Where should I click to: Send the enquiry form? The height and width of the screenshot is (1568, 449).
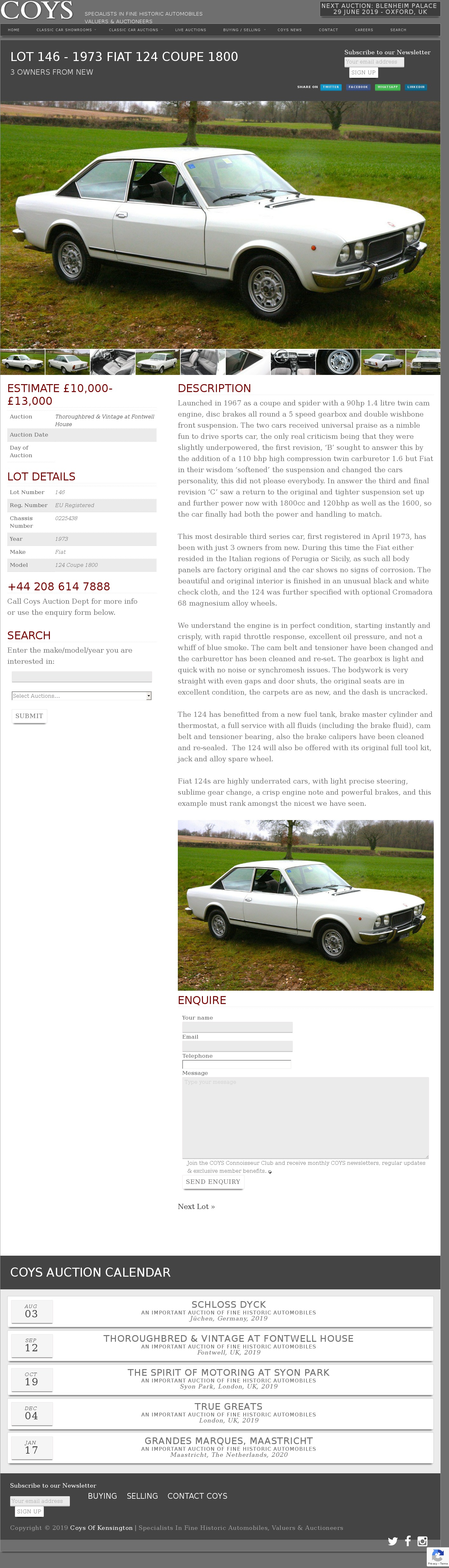pyautogui.click(x=213, y=1181)
